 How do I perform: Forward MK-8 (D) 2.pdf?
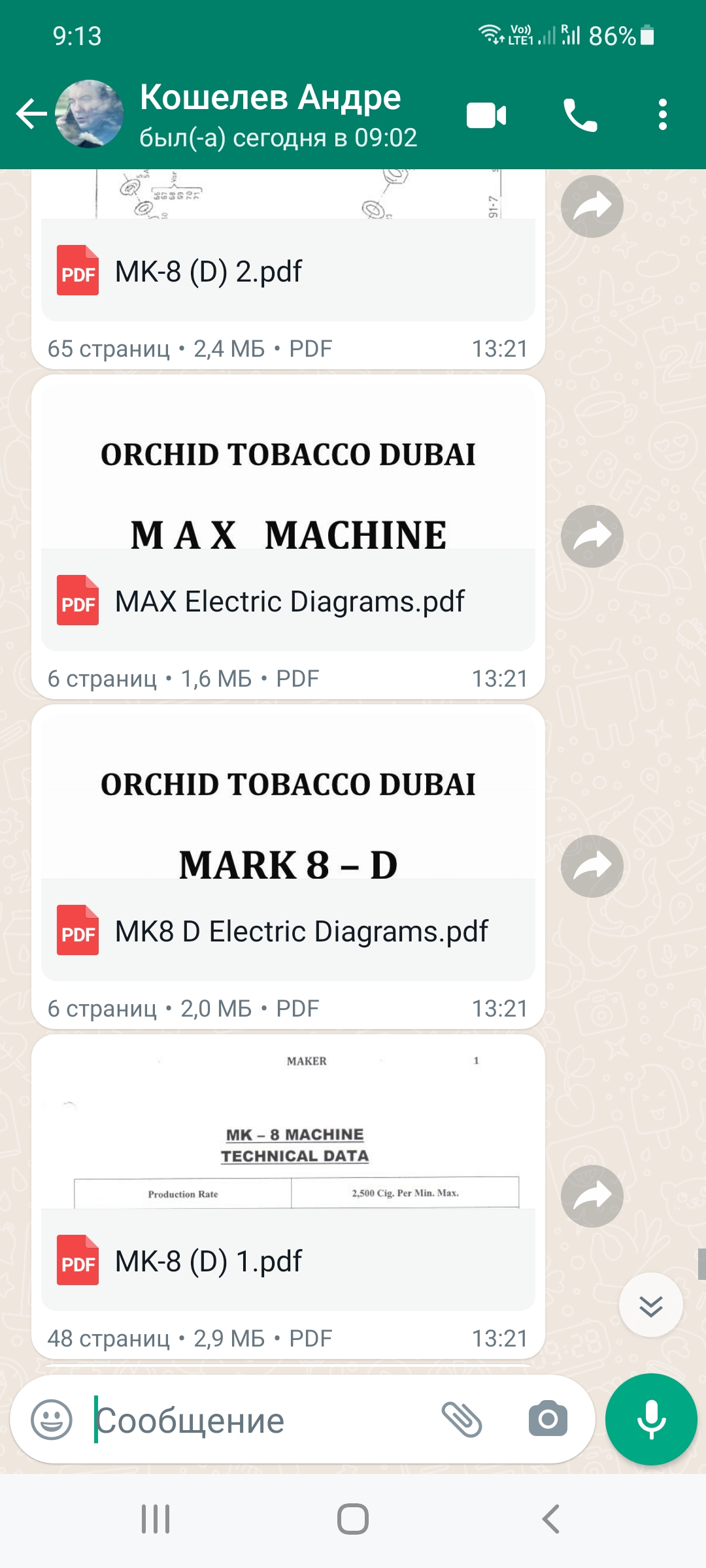pos(592,206)
